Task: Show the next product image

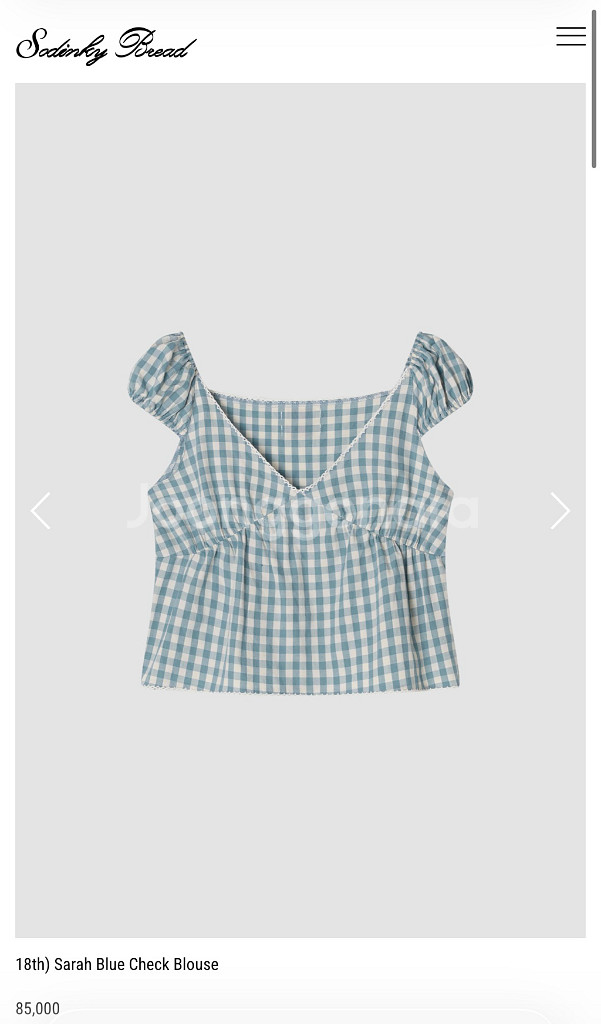Action: tap(560, 511)
